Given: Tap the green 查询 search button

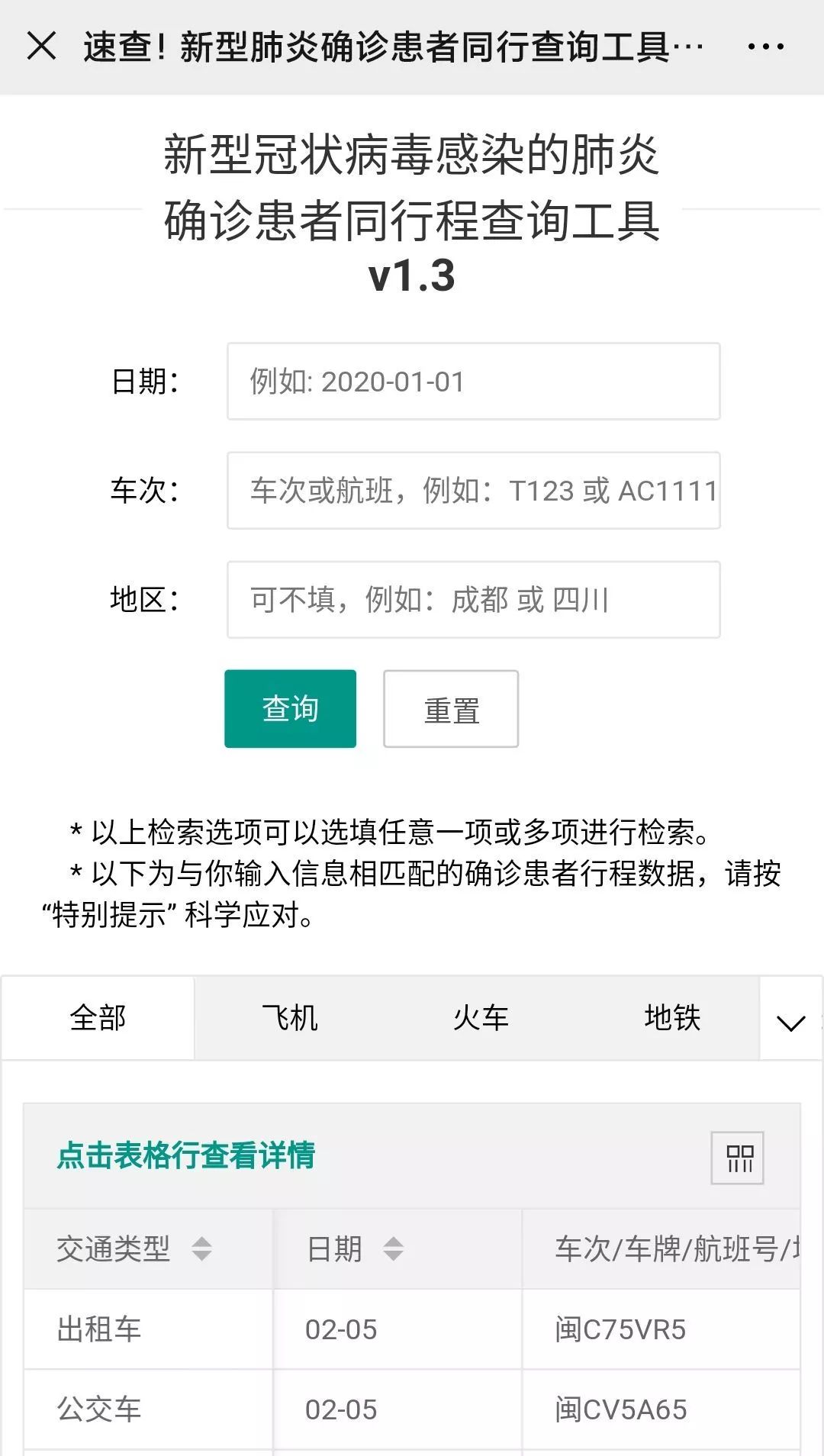Looking at the screenshot, I should pyautogui.click(x=290, y=709).
